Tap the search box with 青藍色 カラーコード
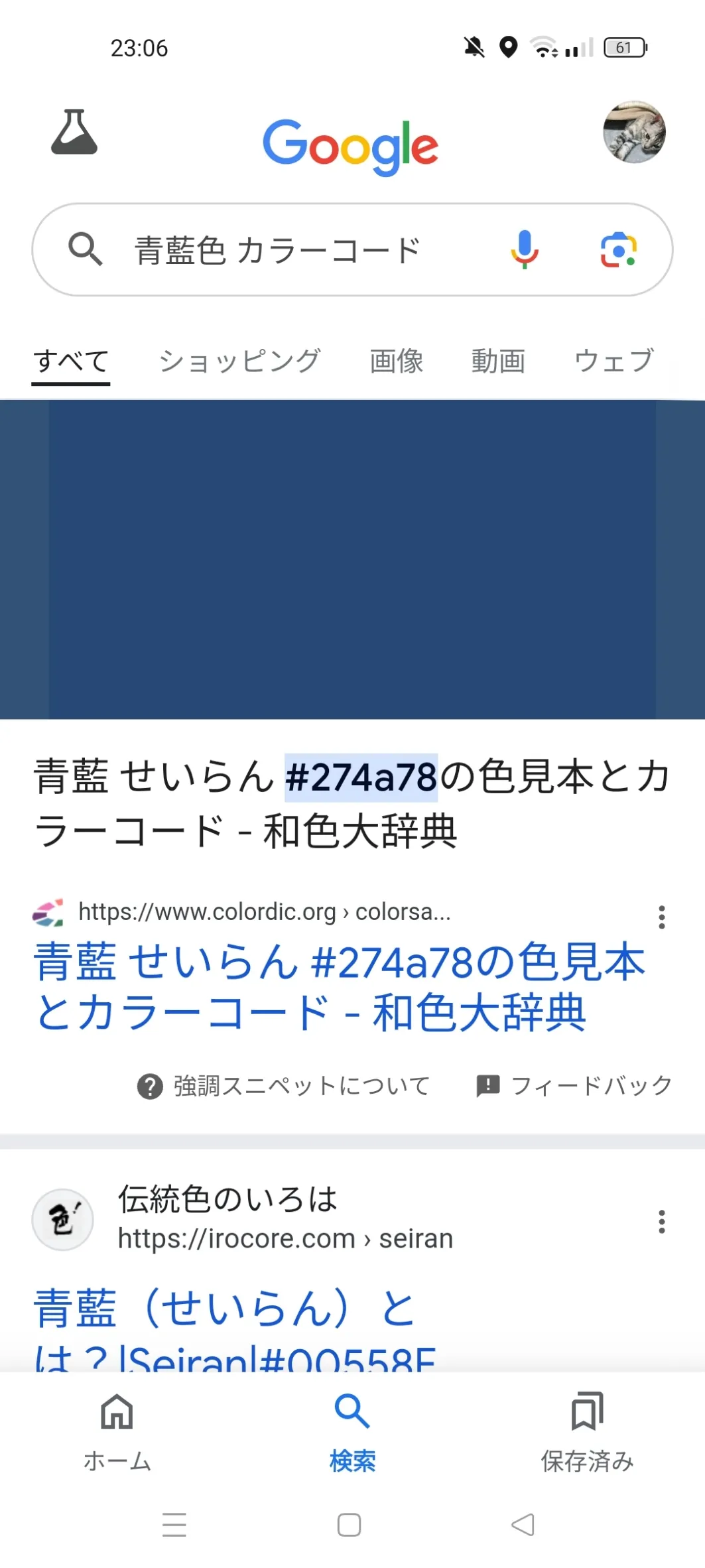Image resolution: width=705 pixels, height=1568 pixels. click(x=352, y=249)
